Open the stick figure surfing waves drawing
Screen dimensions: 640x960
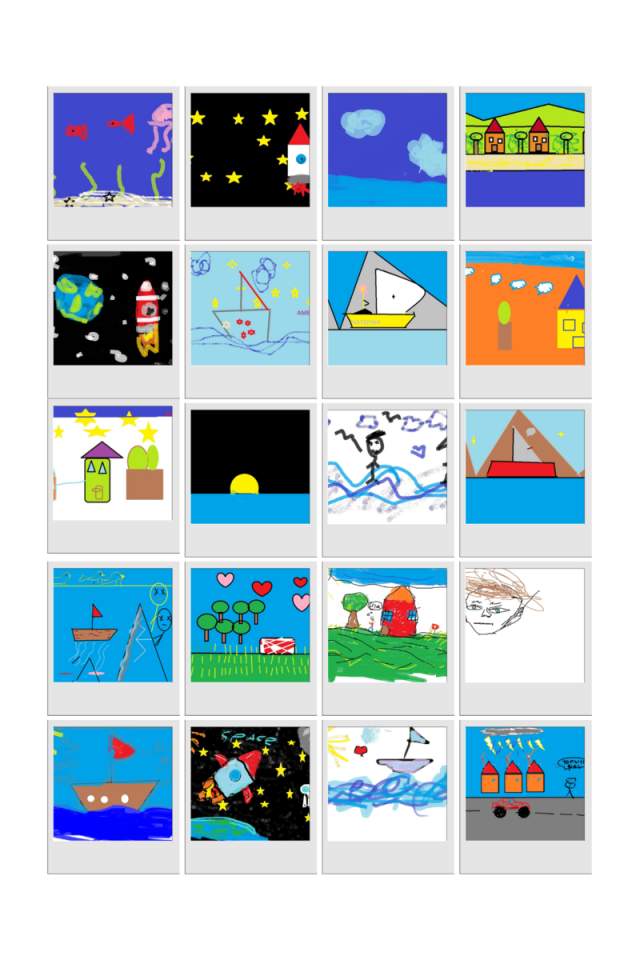click(387, 466)
